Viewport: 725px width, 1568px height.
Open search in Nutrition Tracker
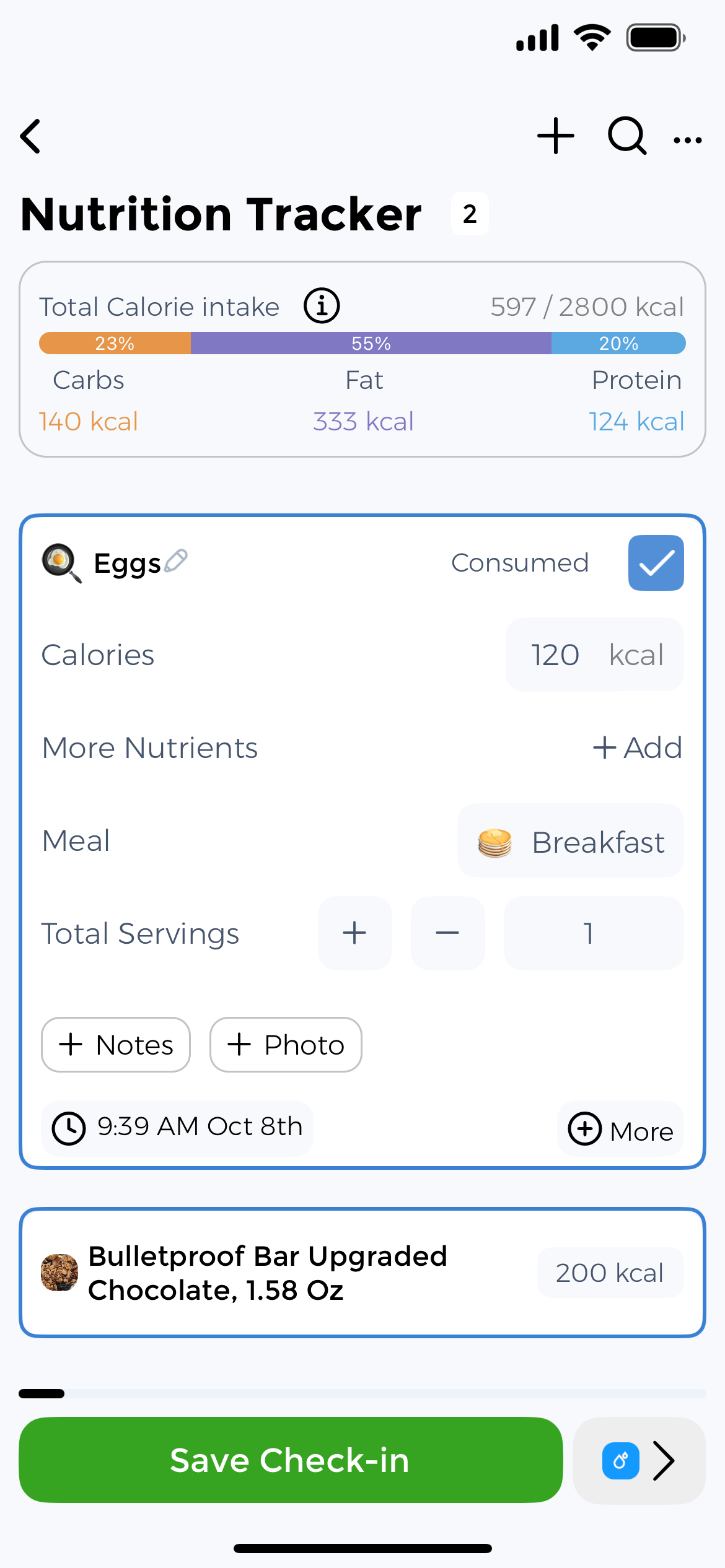pyautogui.click(x=626, y=136)
